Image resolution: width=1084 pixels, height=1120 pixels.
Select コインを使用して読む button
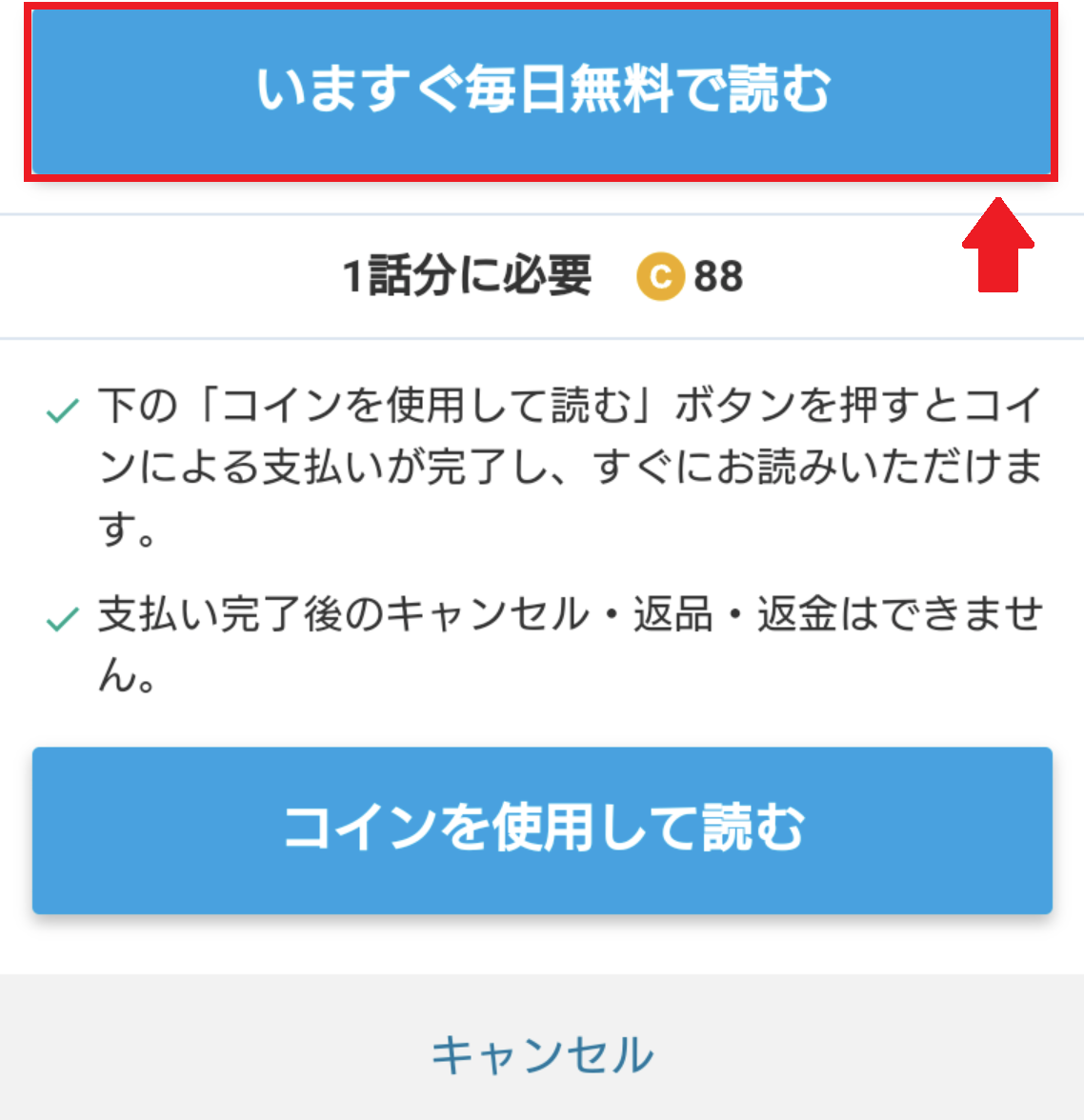tap(542, 830)
